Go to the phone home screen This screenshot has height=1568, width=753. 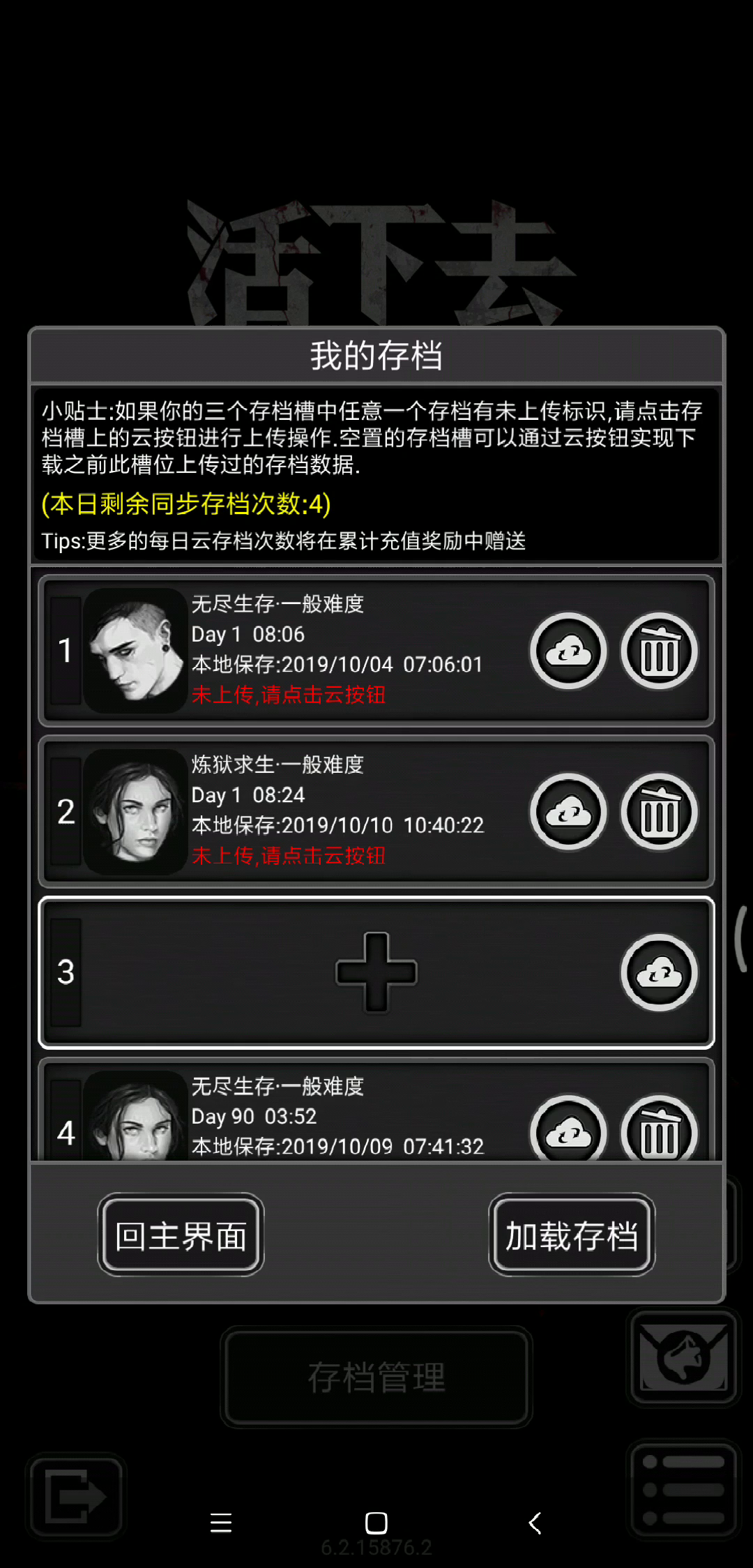click(376, 1523)
